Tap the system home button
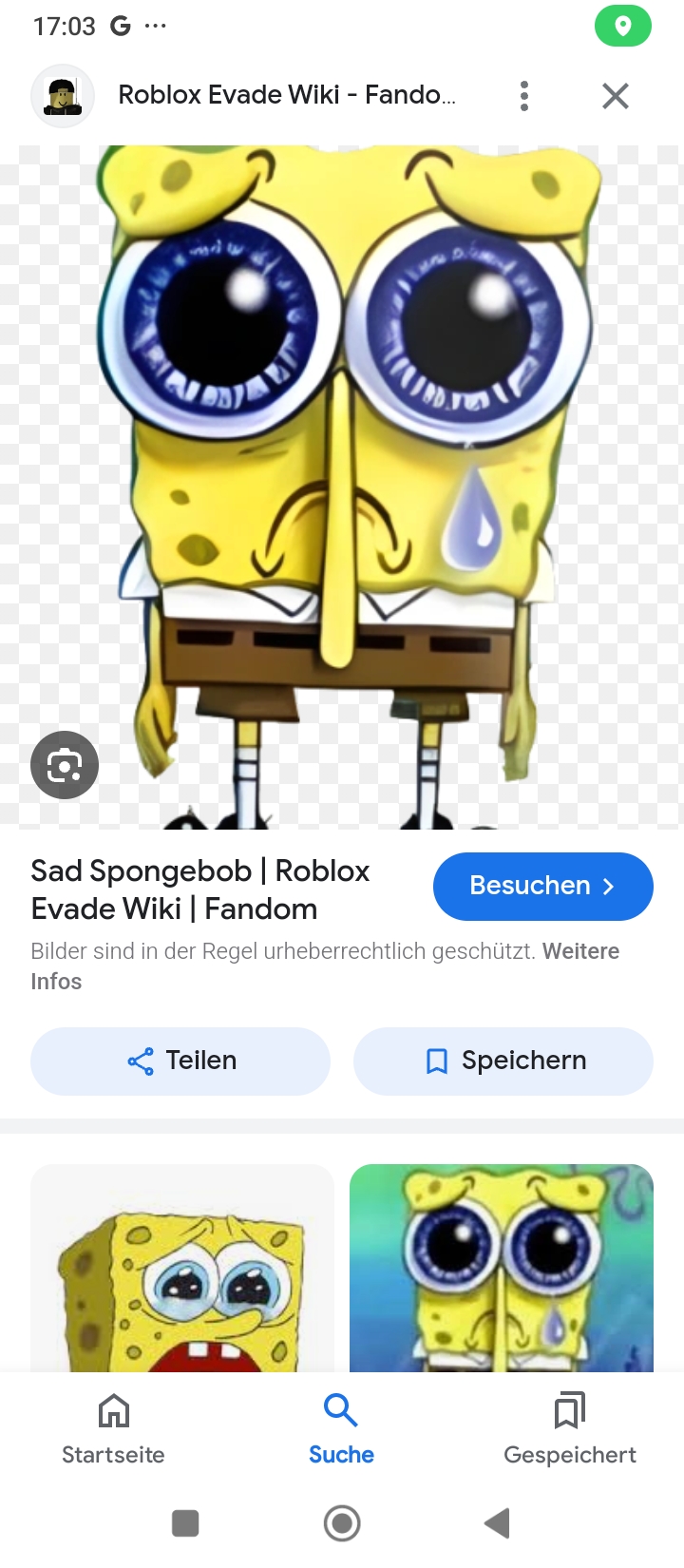Viewport: 684px width, 1568px height. (x=342, y=1523)
